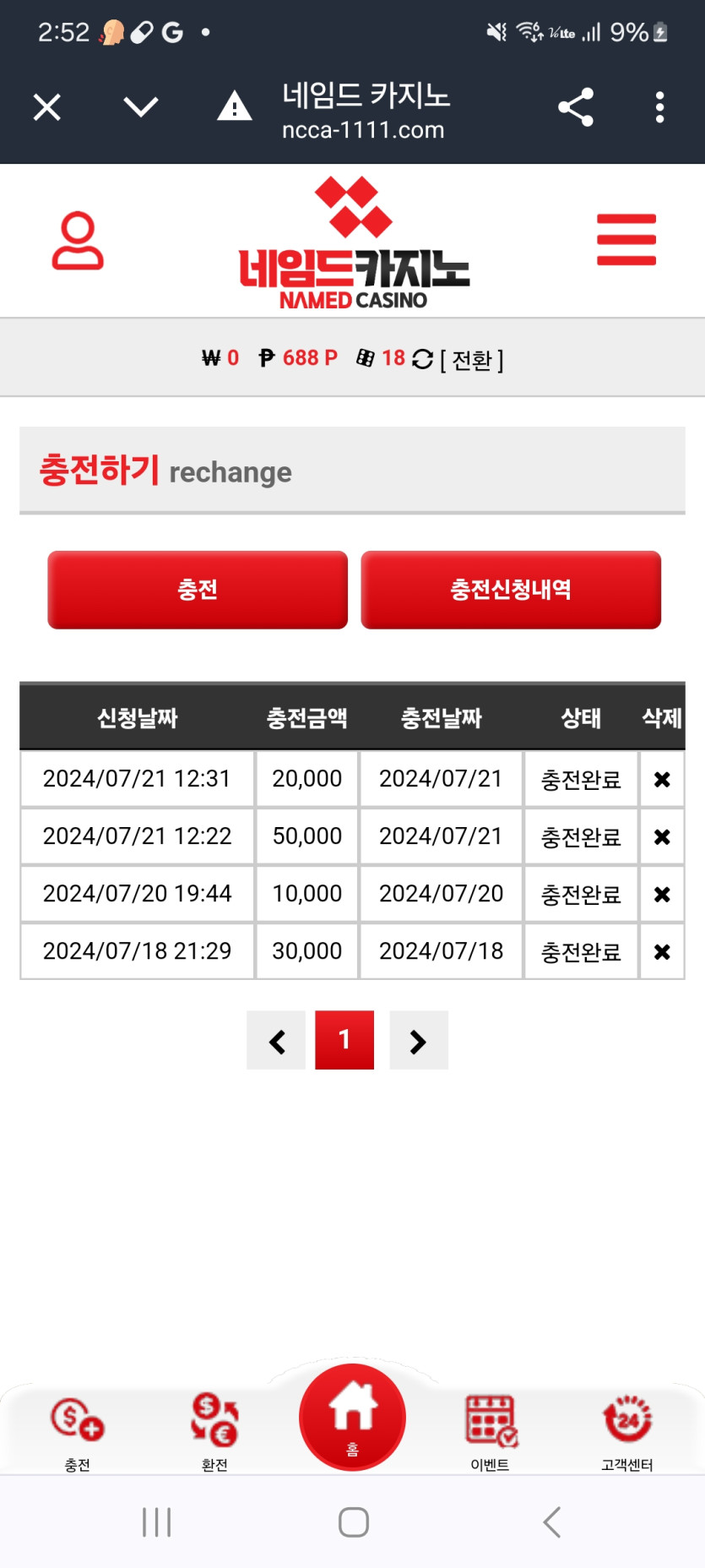
Task: Share the ncca-1111.com page
Action: click(576, 107)
